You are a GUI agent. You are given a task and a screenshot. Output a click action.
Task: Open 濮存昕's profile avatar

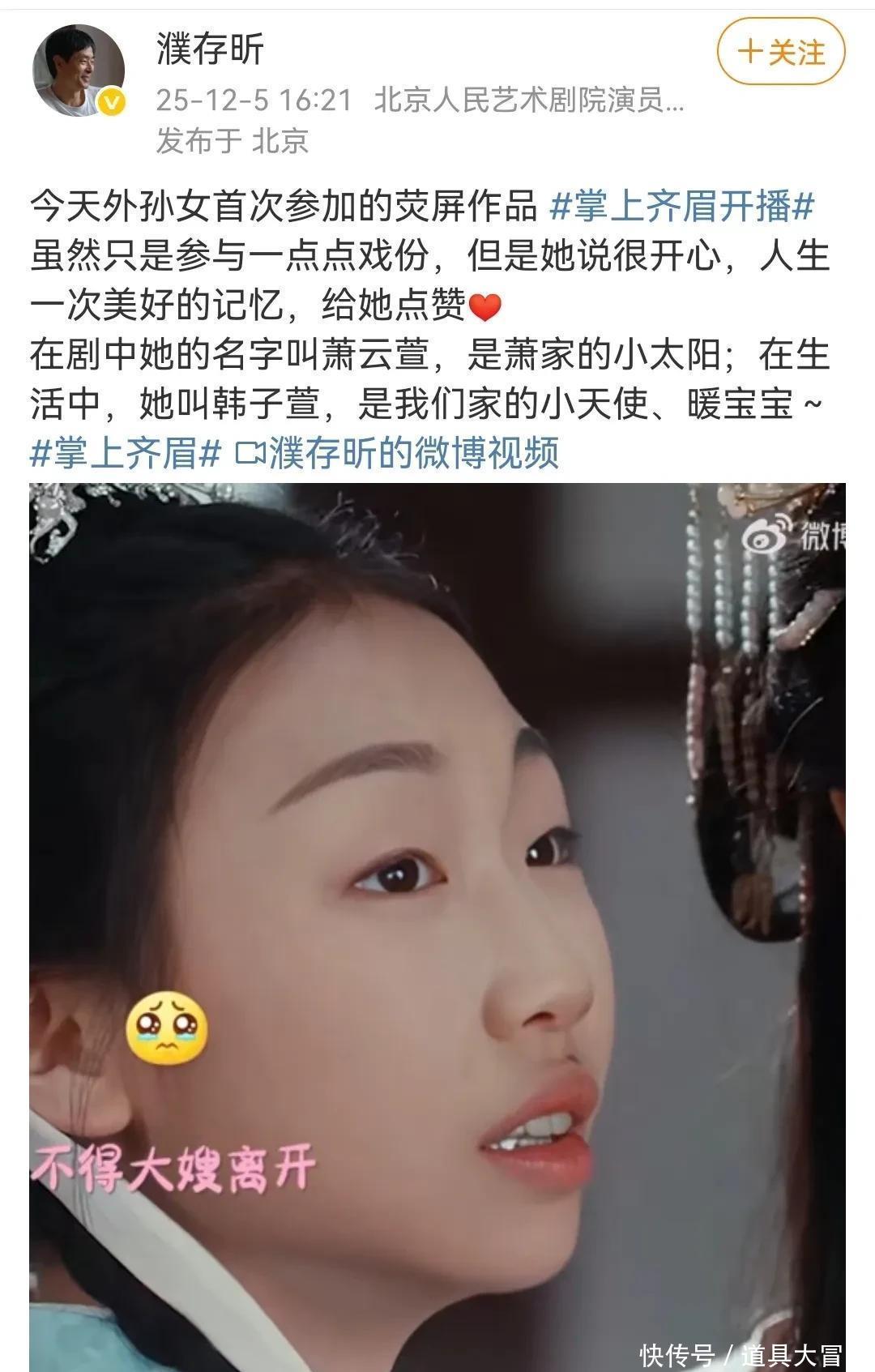(x=78, y=71)
